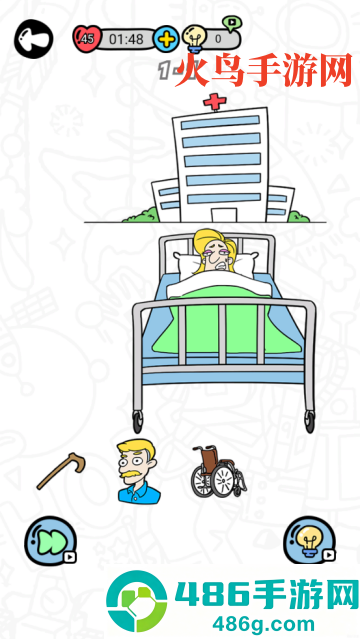Skip the level with the fast-forward button
The image size is (360, 639).
click(x=51, y=541)
